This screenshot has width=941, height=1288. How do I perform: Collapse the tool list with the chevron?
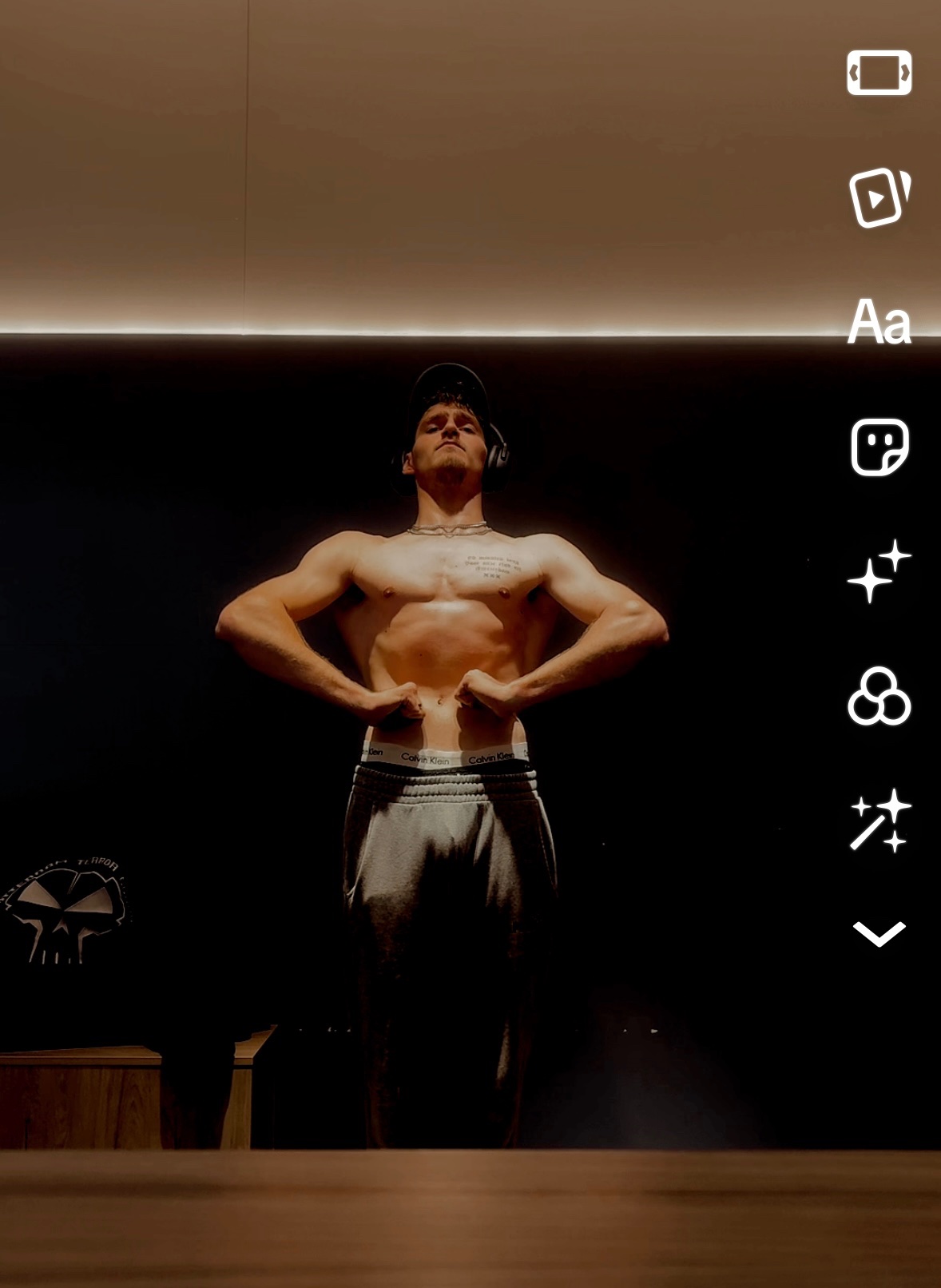[879, 933]
